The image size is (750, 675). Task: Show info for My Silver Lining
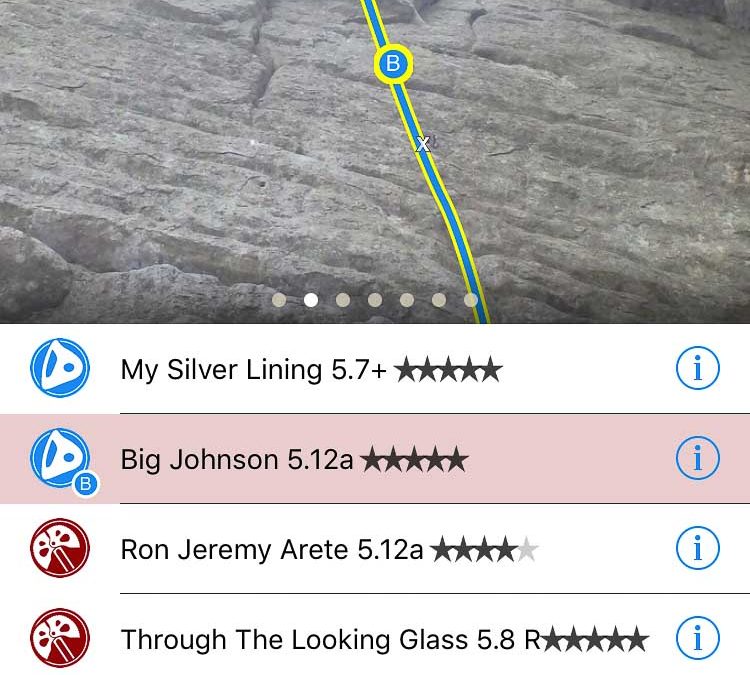[697, 369]
